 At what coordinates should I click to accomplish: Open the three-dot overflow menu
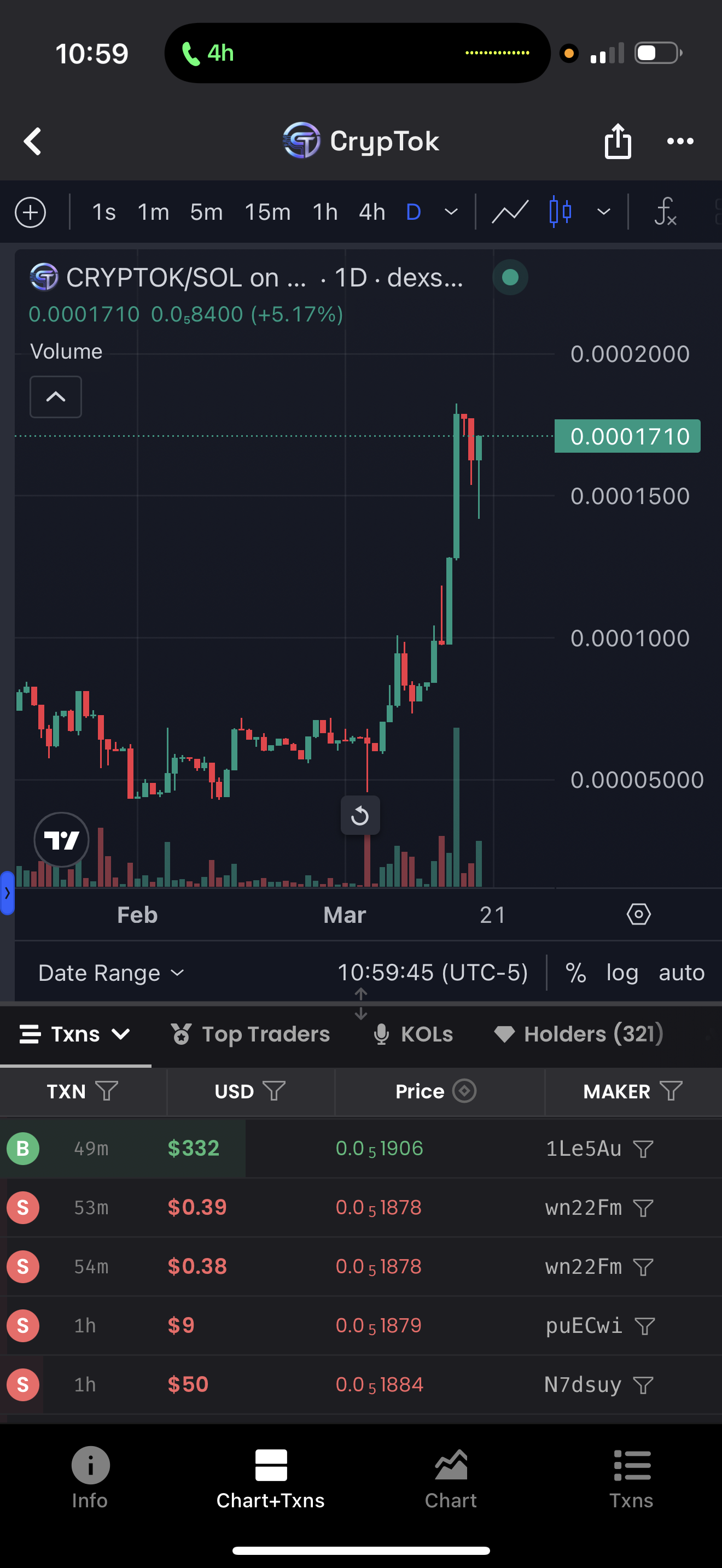pos(679,141)
